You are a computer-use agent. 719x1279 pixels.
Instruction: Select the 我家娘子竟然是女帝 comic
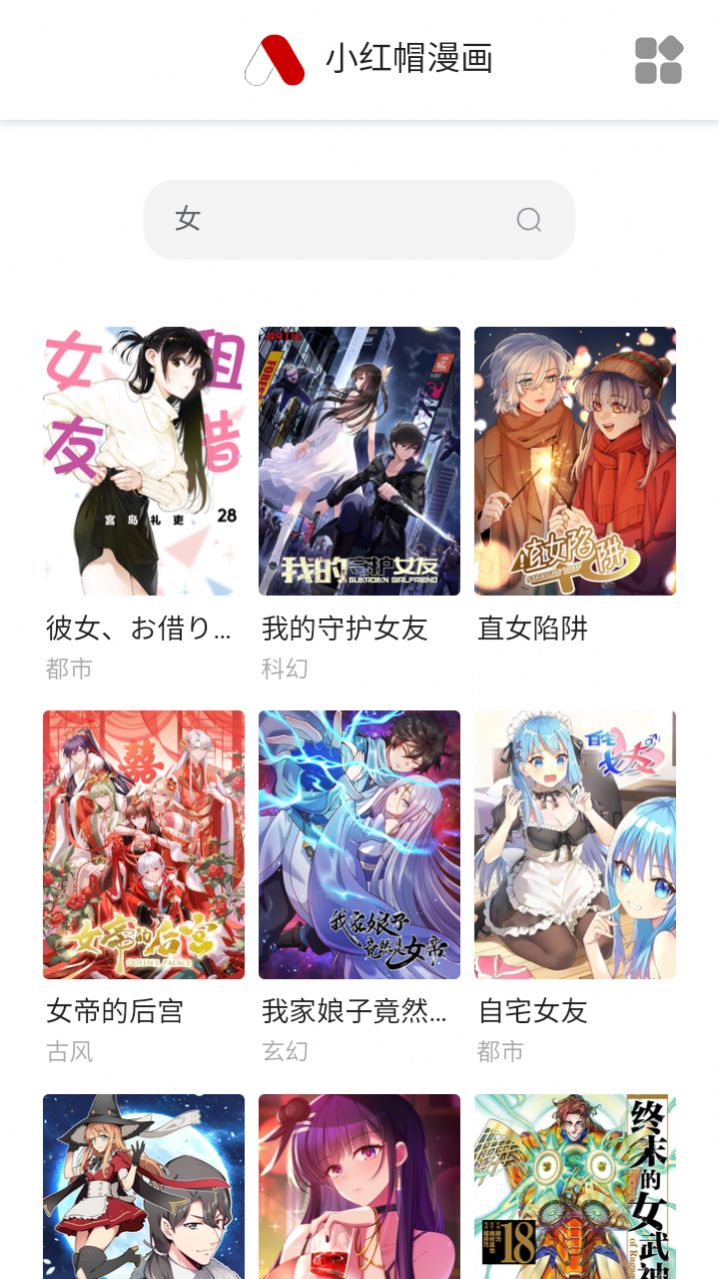pos(359,844)
